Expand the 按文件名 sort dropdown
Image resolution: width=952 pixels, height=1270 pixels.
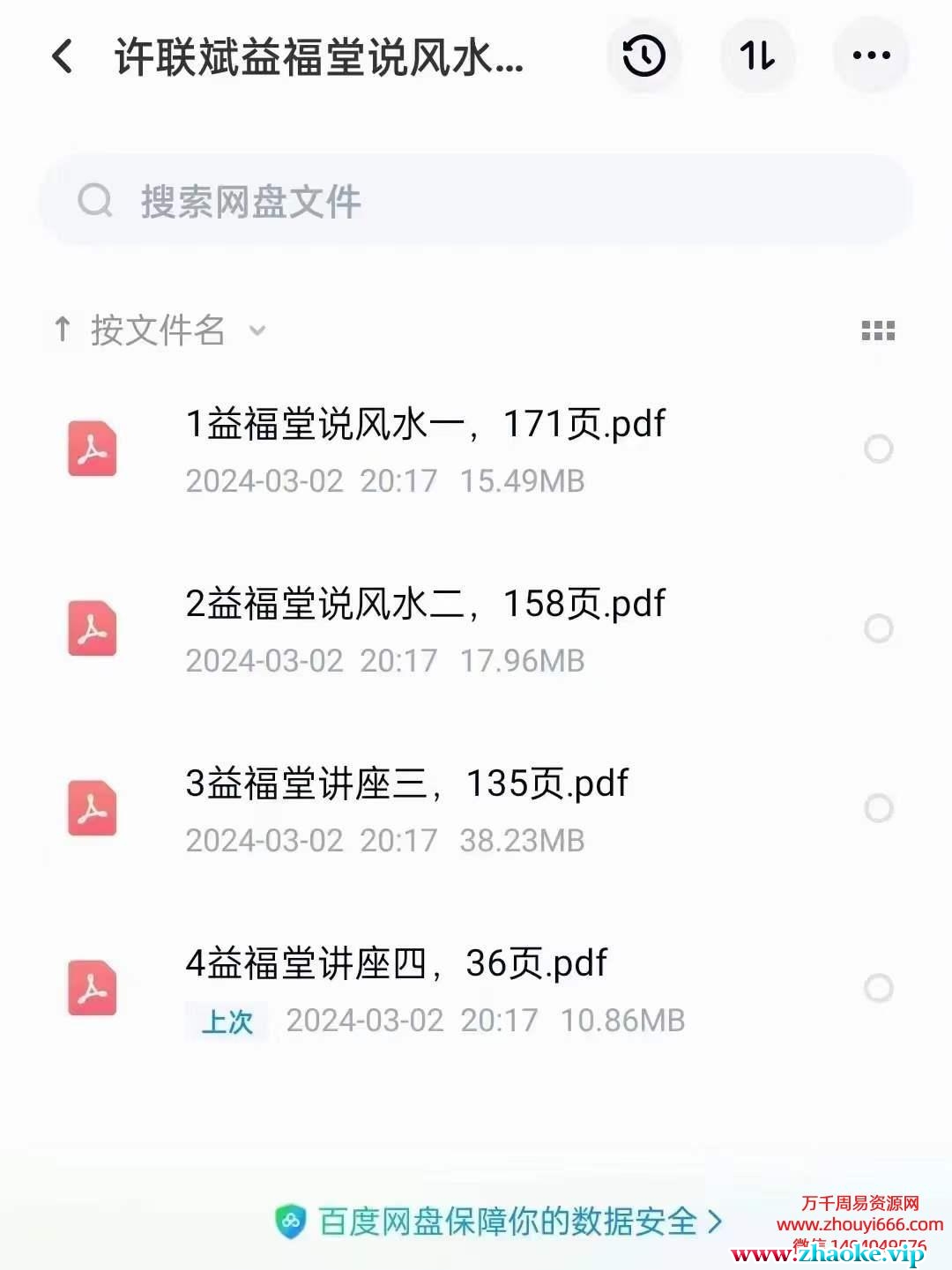[159, 330]
